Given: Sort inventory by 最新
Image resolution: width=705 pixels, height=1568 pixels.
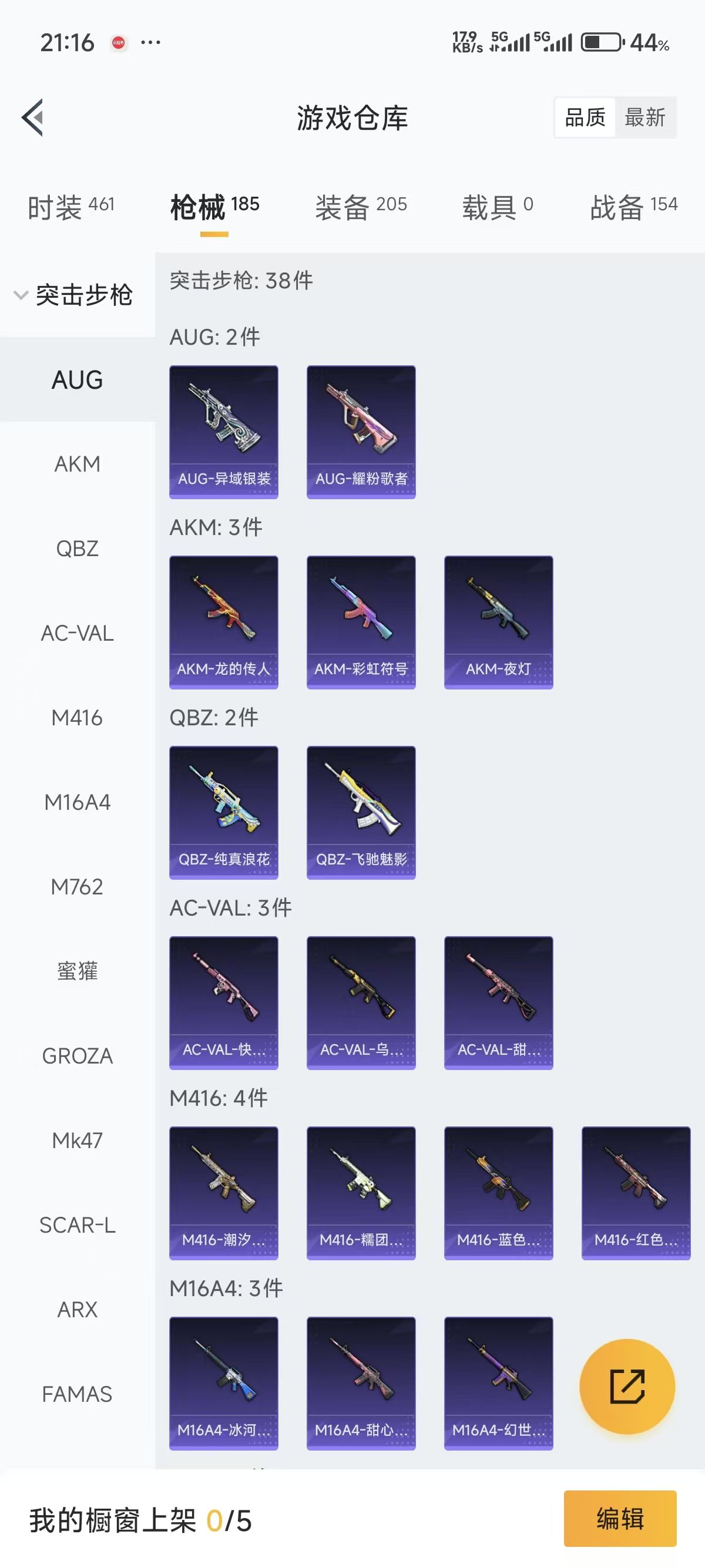Looking at the screenshot, I should point(644,117).
